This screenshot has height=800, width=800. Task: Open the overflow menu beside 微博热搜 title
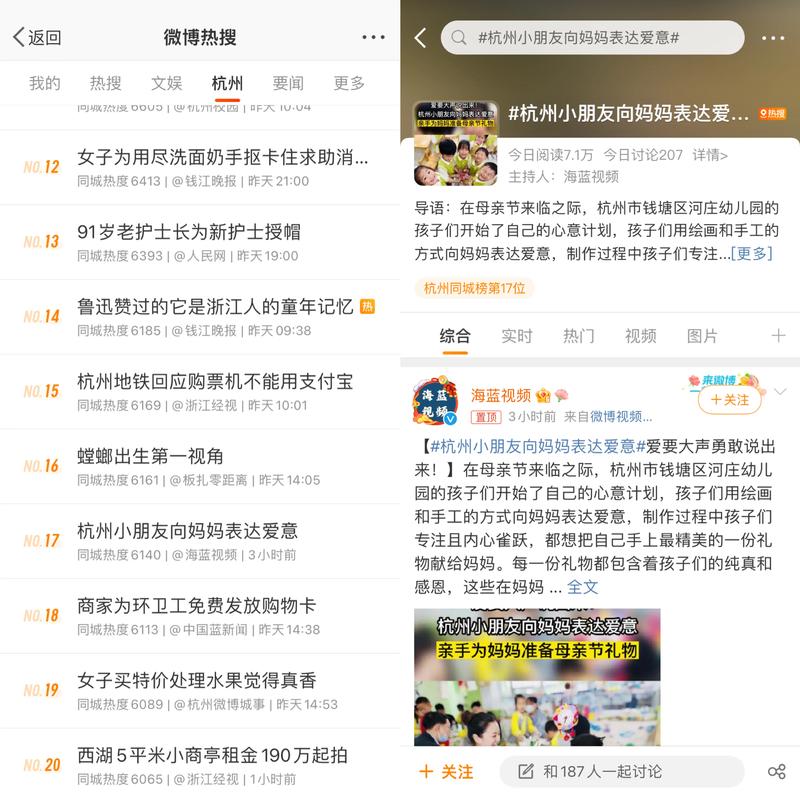[x=373, y=38]
